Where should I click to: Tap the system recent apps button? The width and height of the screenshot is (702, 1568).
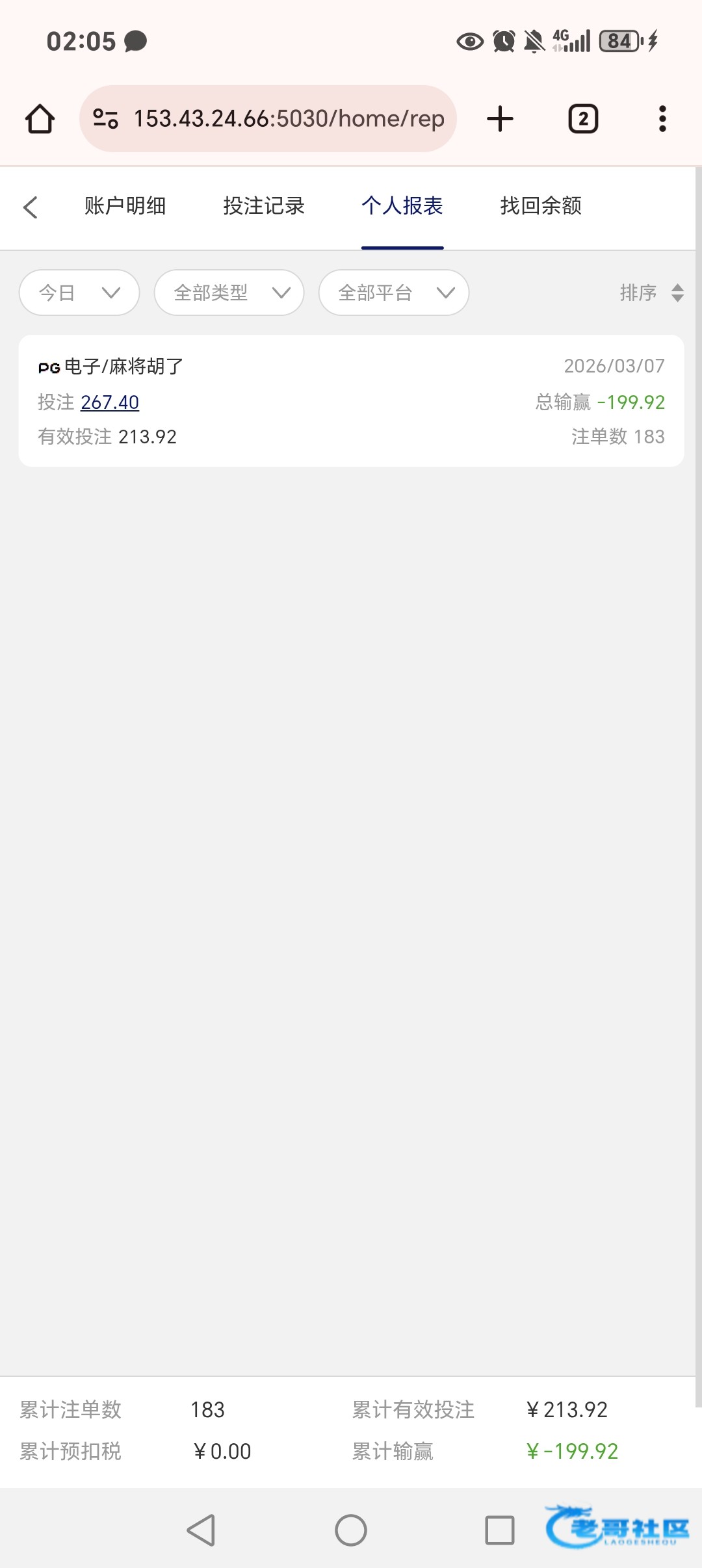pyautogui.click(x=500, y=1530)
